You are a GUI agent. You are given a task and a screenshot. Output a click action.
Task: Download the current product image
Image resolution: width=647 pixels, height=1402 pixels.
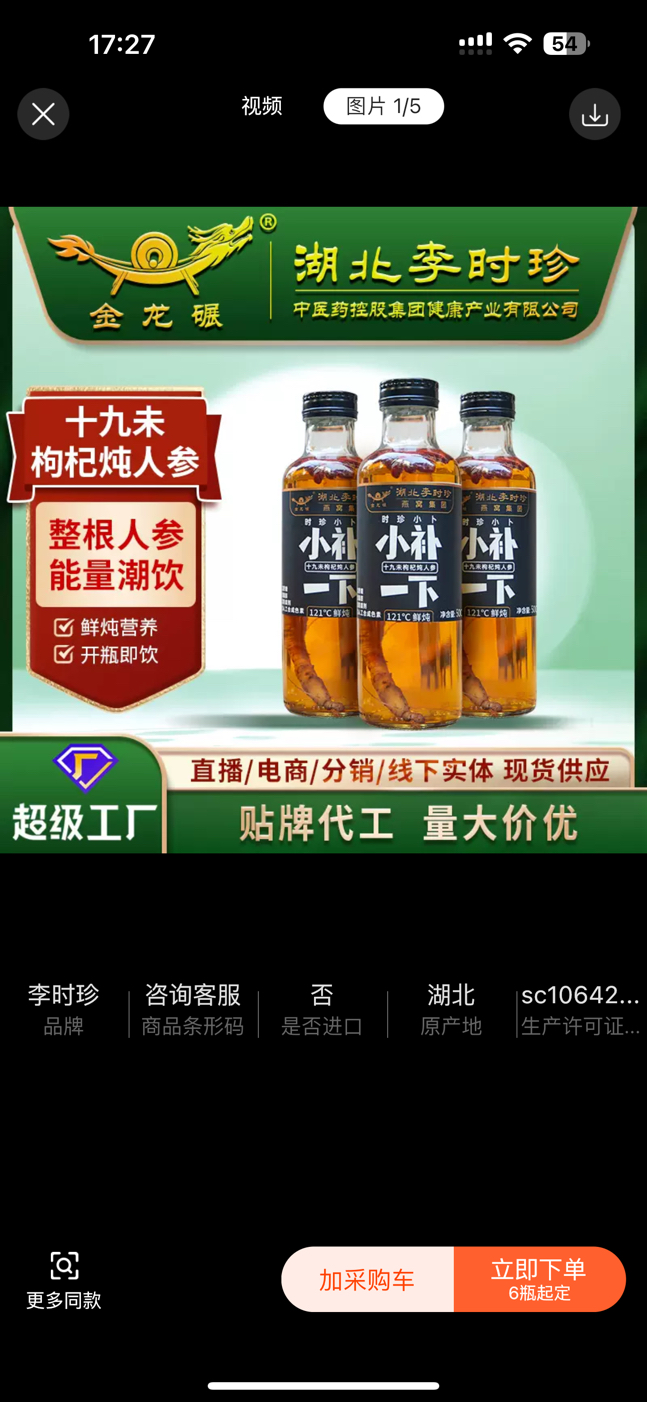(x=595, y=115)
